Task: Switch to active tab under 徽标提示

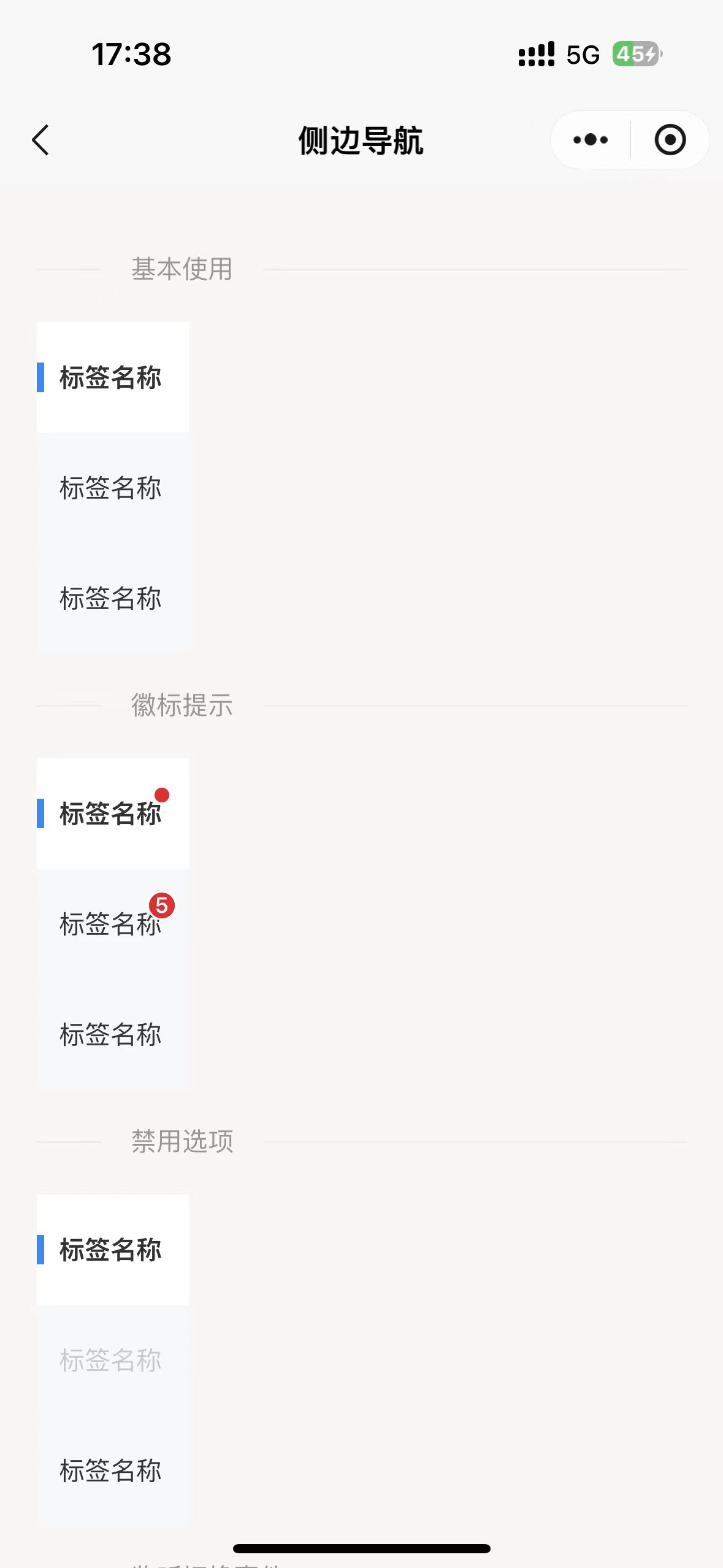Action: [110, 814]
